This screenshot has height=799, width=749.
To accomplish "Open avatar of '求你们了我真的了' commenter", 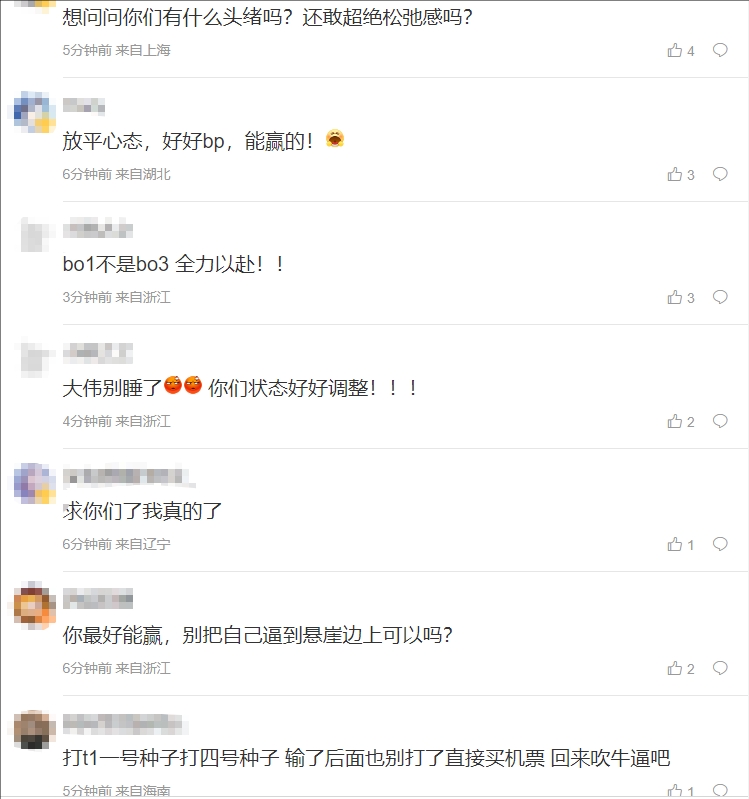I will click(34, 483).
